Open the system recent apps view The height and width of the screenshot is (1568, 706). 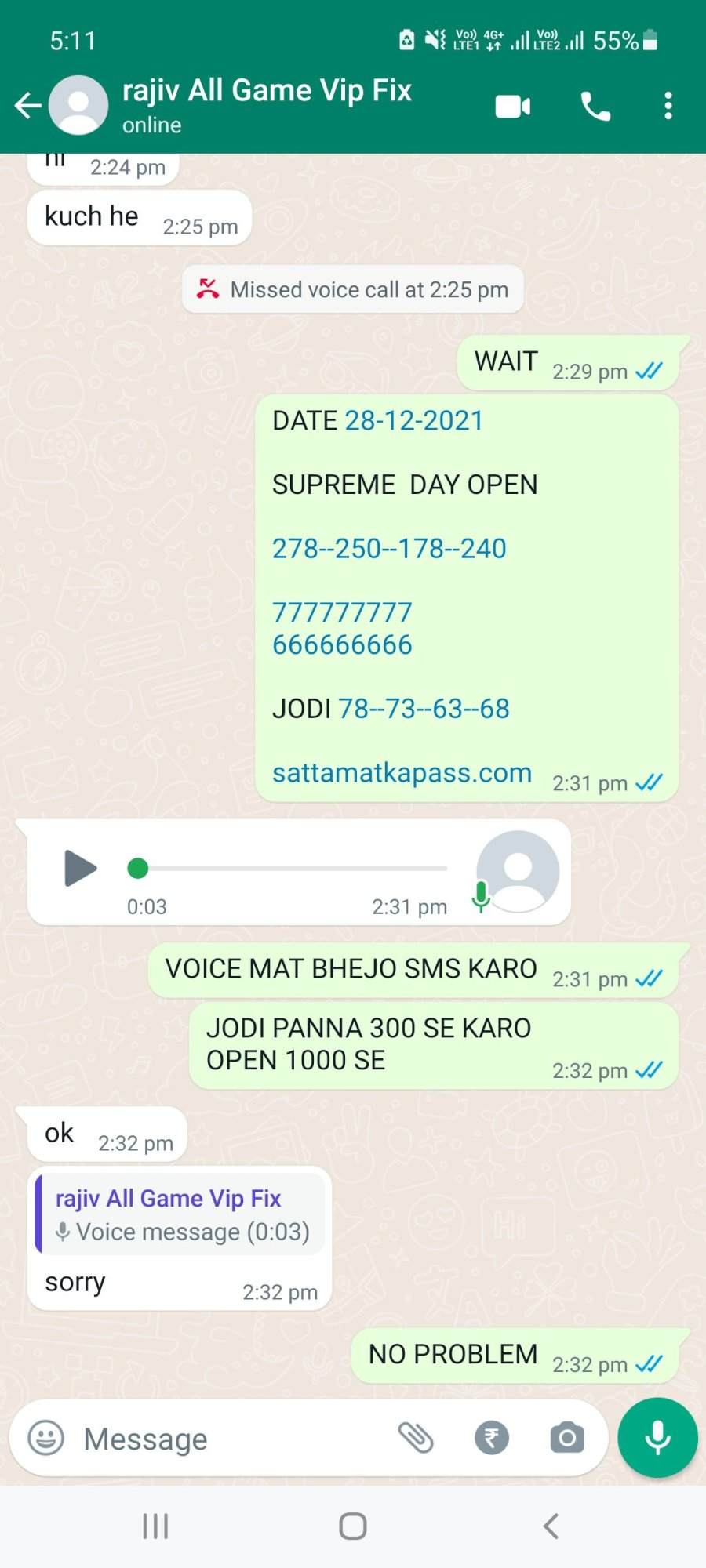coord(155,1526)
